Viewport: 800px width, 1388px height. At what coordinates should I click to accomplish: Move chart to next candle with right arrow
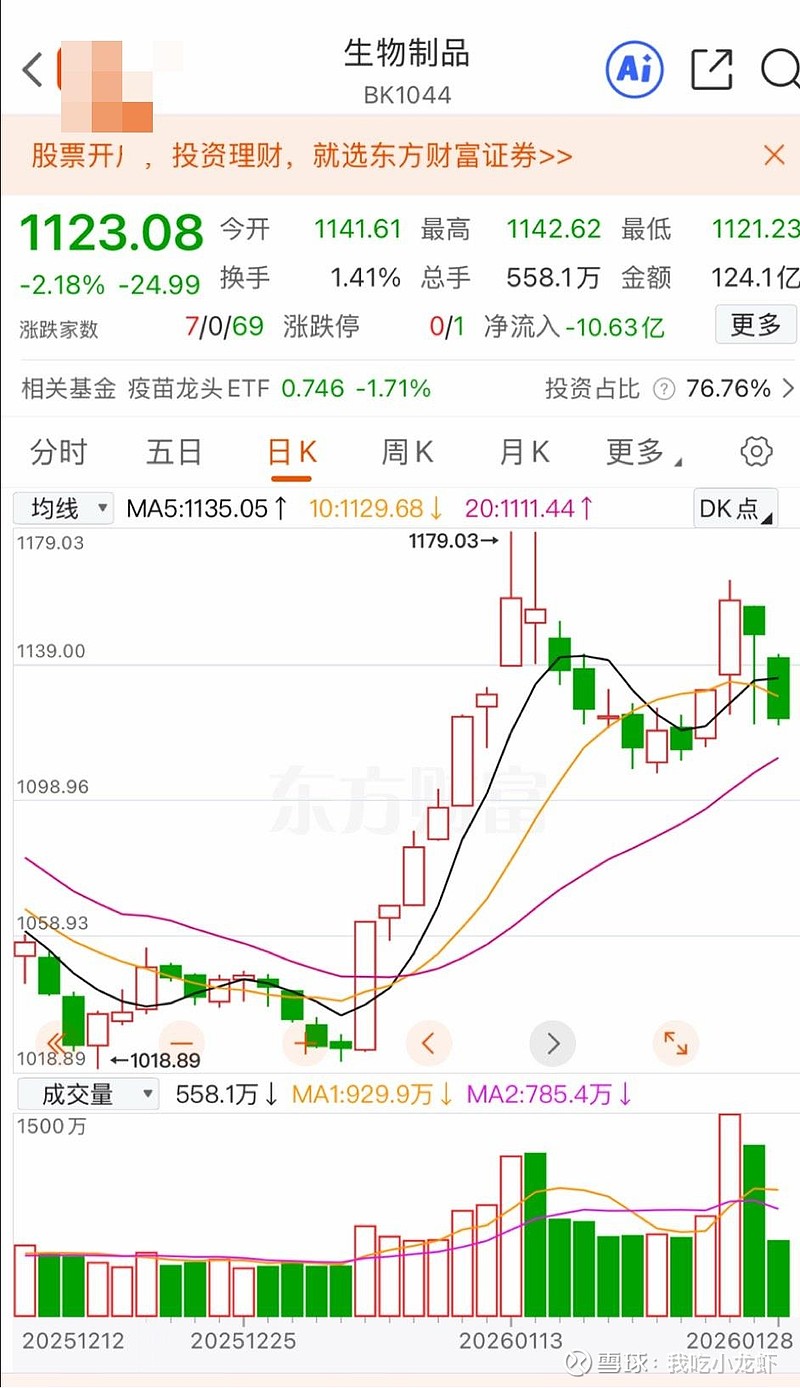[552, 1044]
